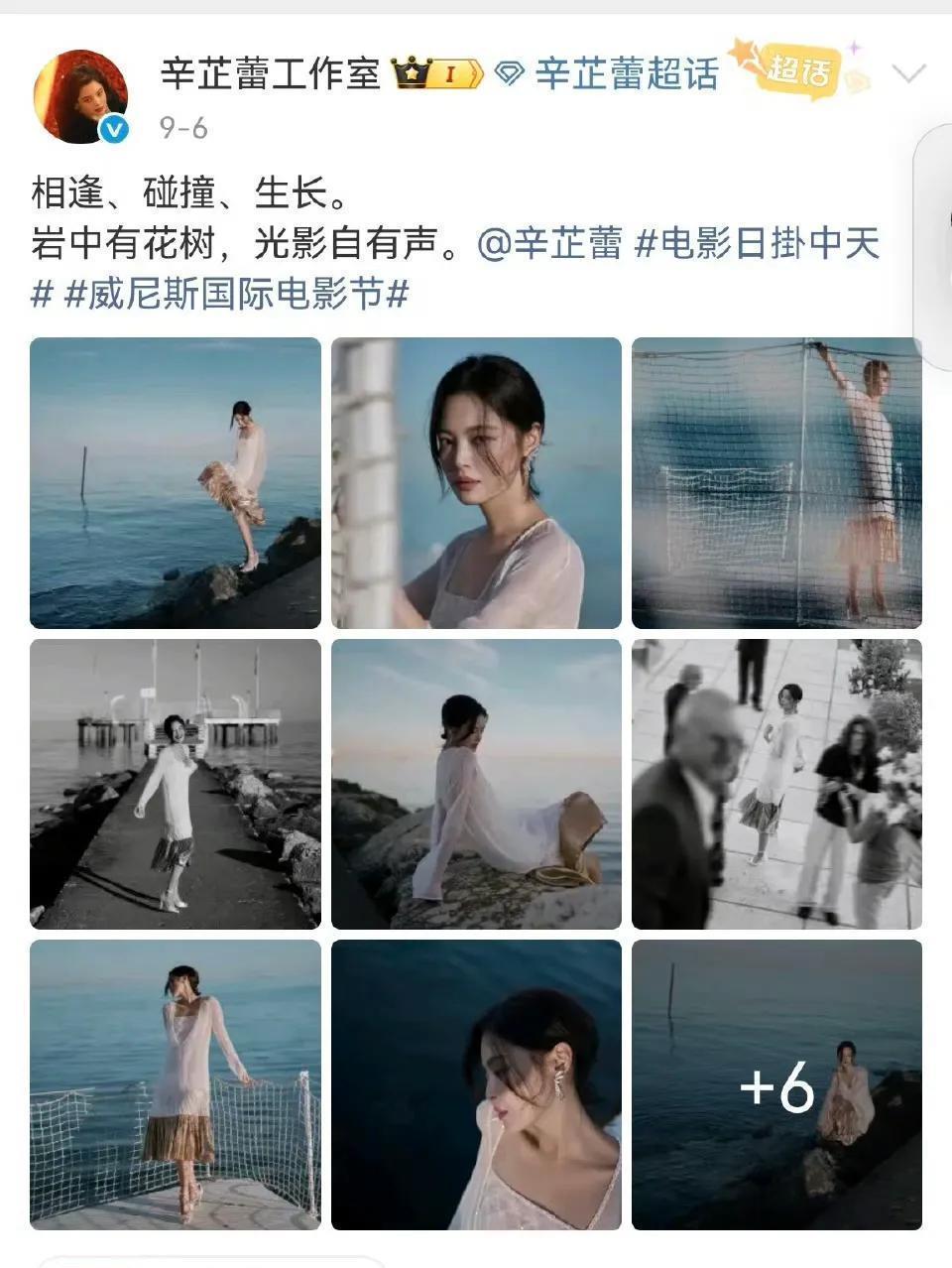Viewport: 952px width, 1268px height.
Task: Open the close-up portrait photo
Action: click(476, 483)
